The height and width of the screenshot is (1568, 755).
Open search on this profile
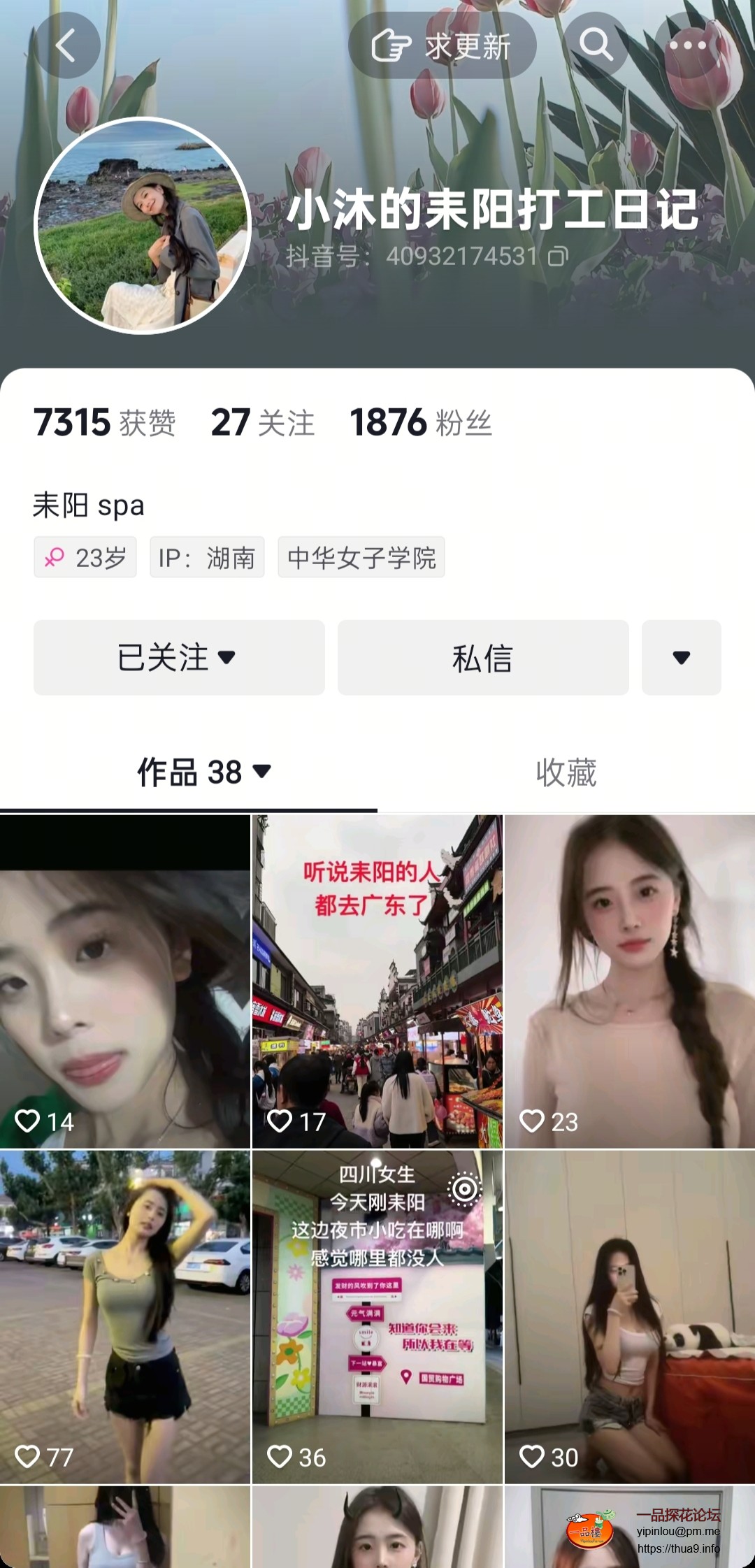pyautogui.click(x=596, y=46)
